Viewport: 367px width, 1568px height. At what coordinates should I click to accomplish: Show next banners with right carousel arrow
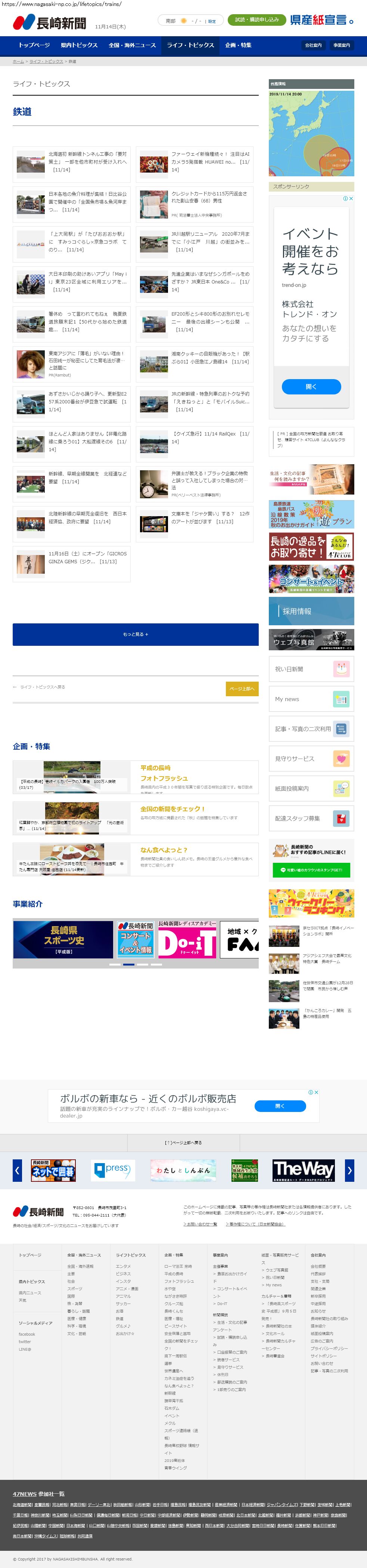(x=349, y=1170)
